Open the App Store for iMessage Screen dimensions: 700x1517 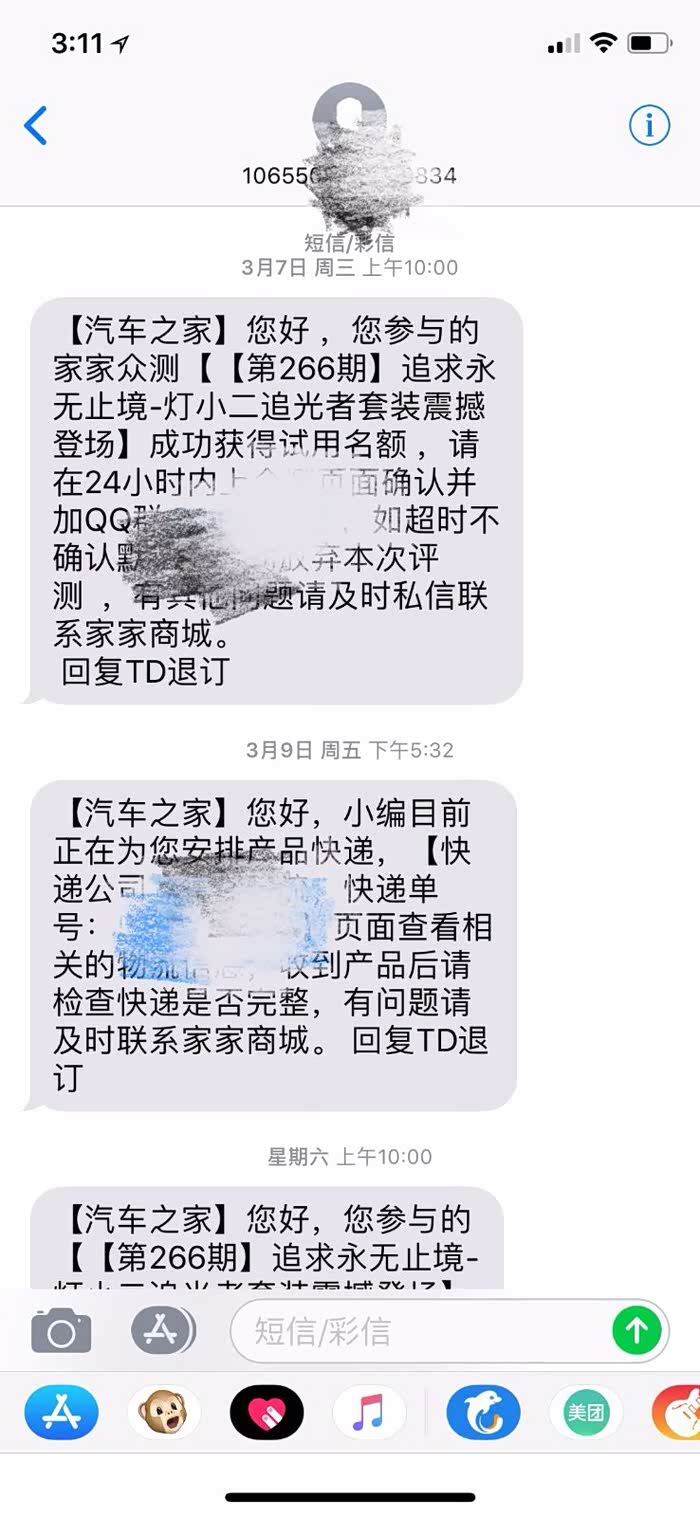(x=61, y=1413)
